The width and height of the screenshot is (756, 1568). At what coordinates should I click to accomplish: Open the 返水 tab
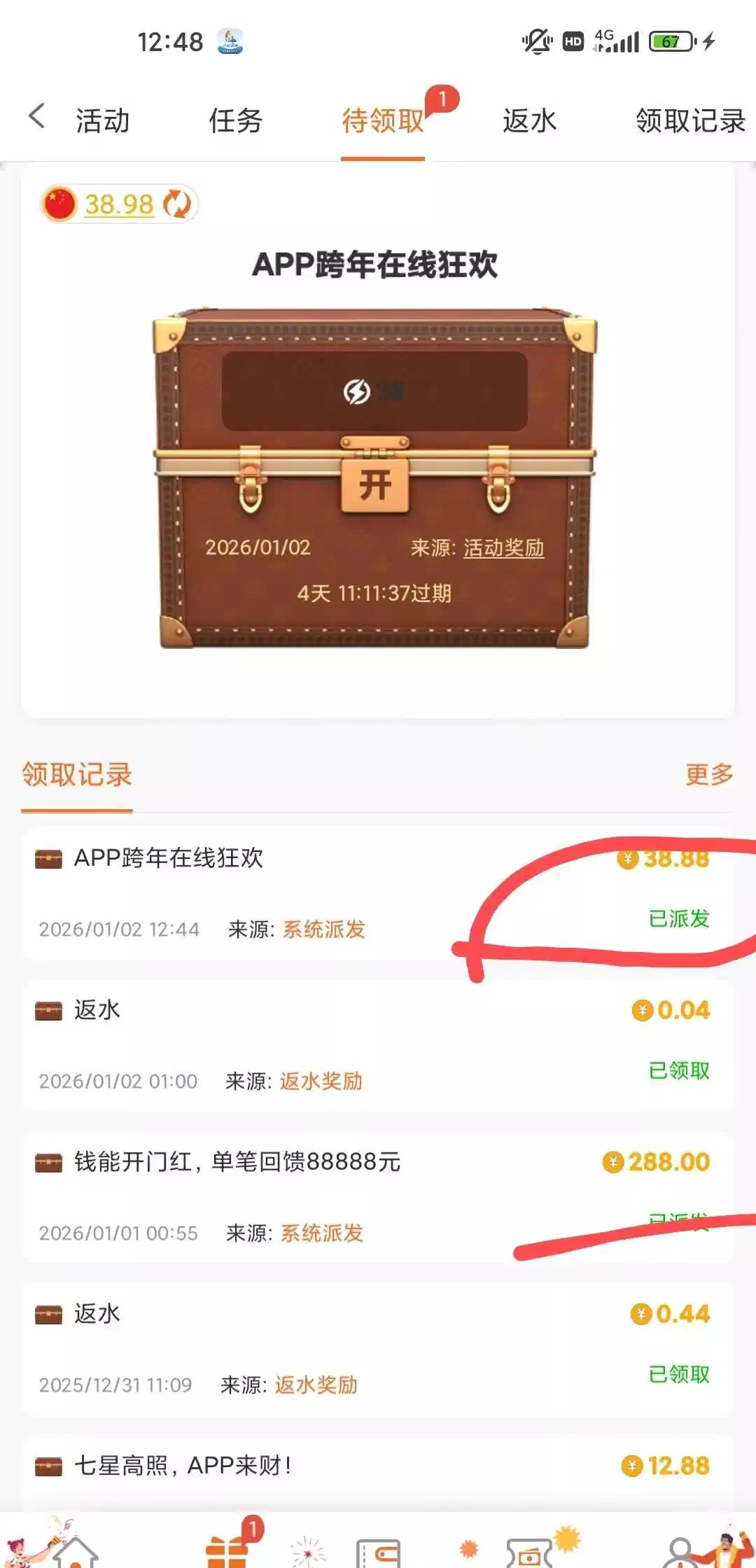[x=529, y=120]
